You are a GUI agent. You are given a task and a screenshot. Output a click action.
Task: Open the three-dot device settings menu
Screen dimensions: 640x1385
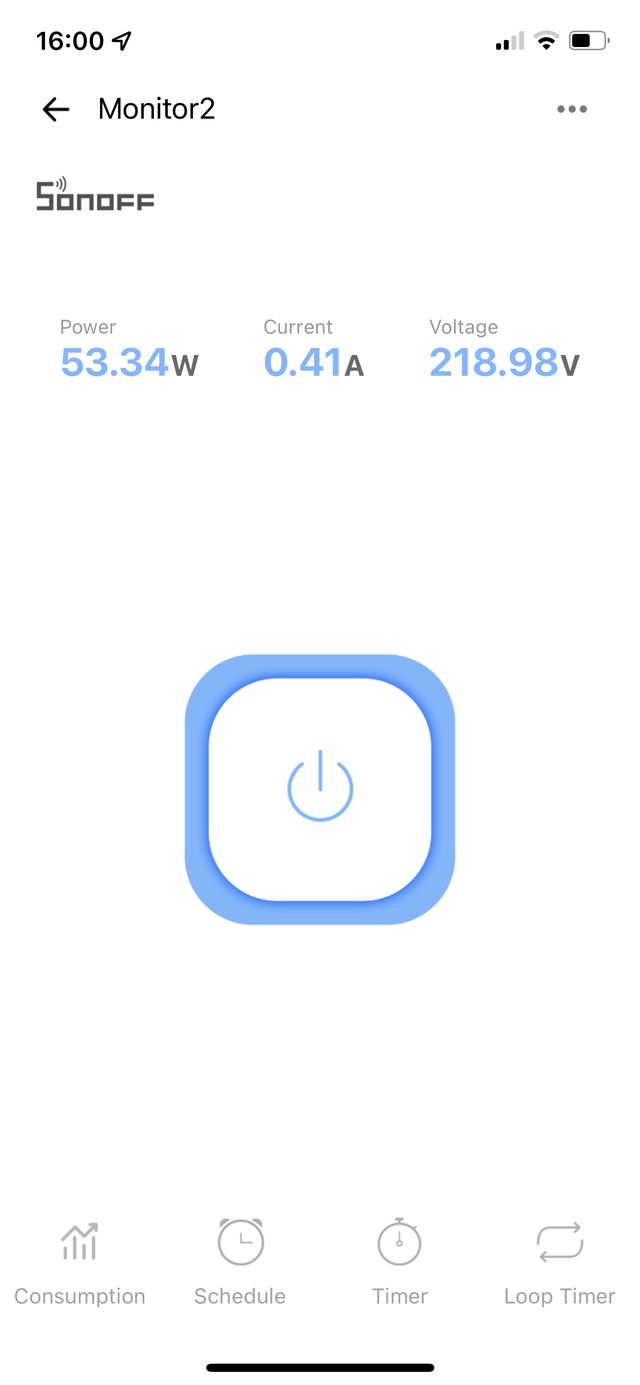click(x=572, y=109)
